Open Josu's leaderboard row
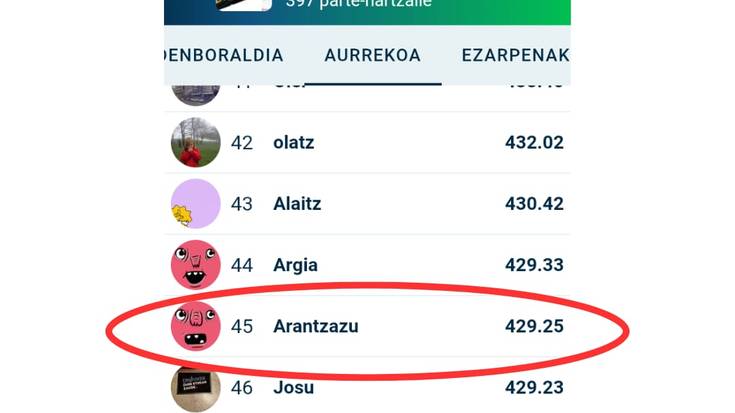Image resolution: width=735 pixels, height=413 pixels. [x=367, y=388]
